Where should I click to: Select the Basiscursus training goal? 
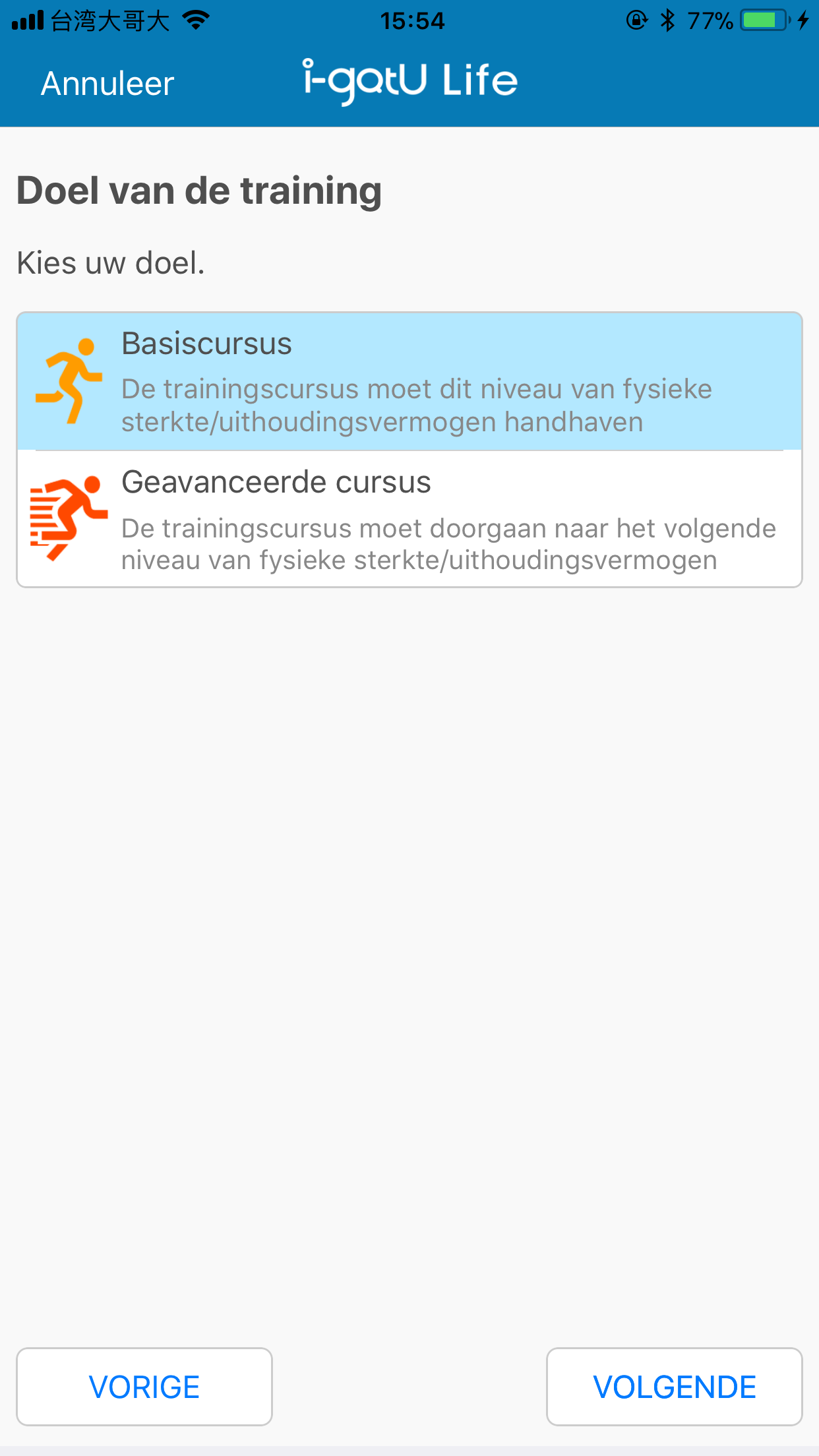(x=409, y=382)
